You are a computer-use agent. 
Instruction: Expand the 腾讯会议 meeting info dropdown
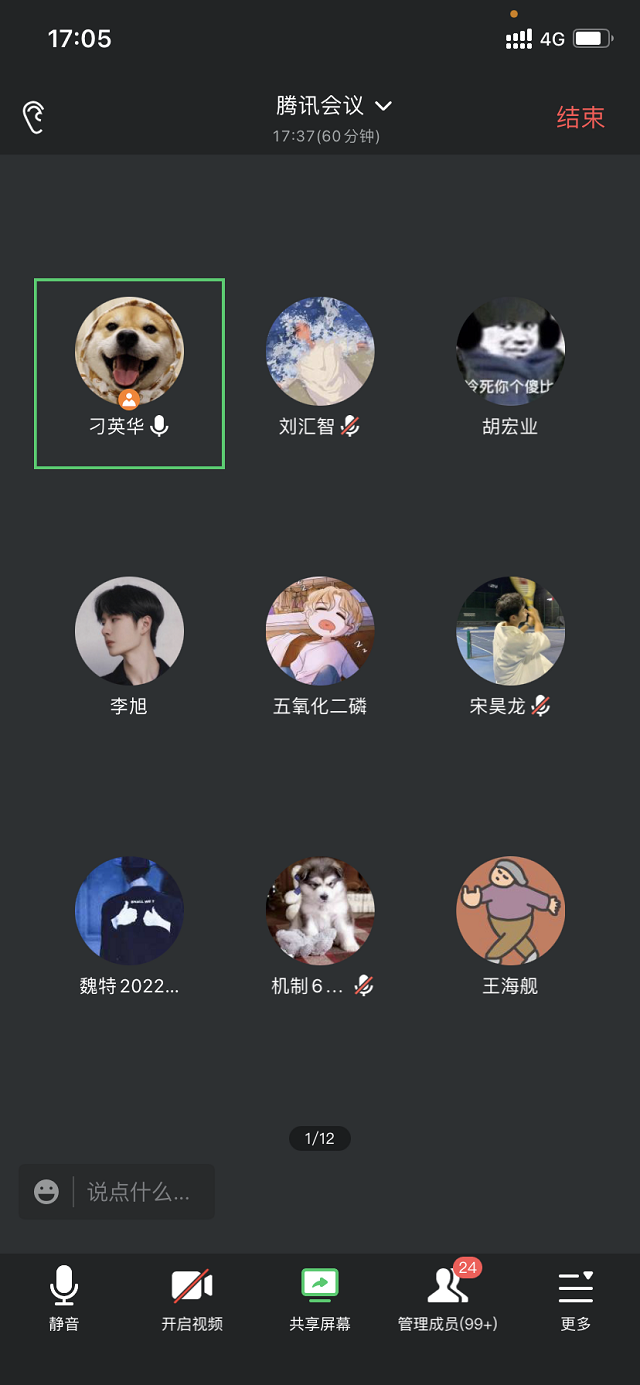pos(333,106)
